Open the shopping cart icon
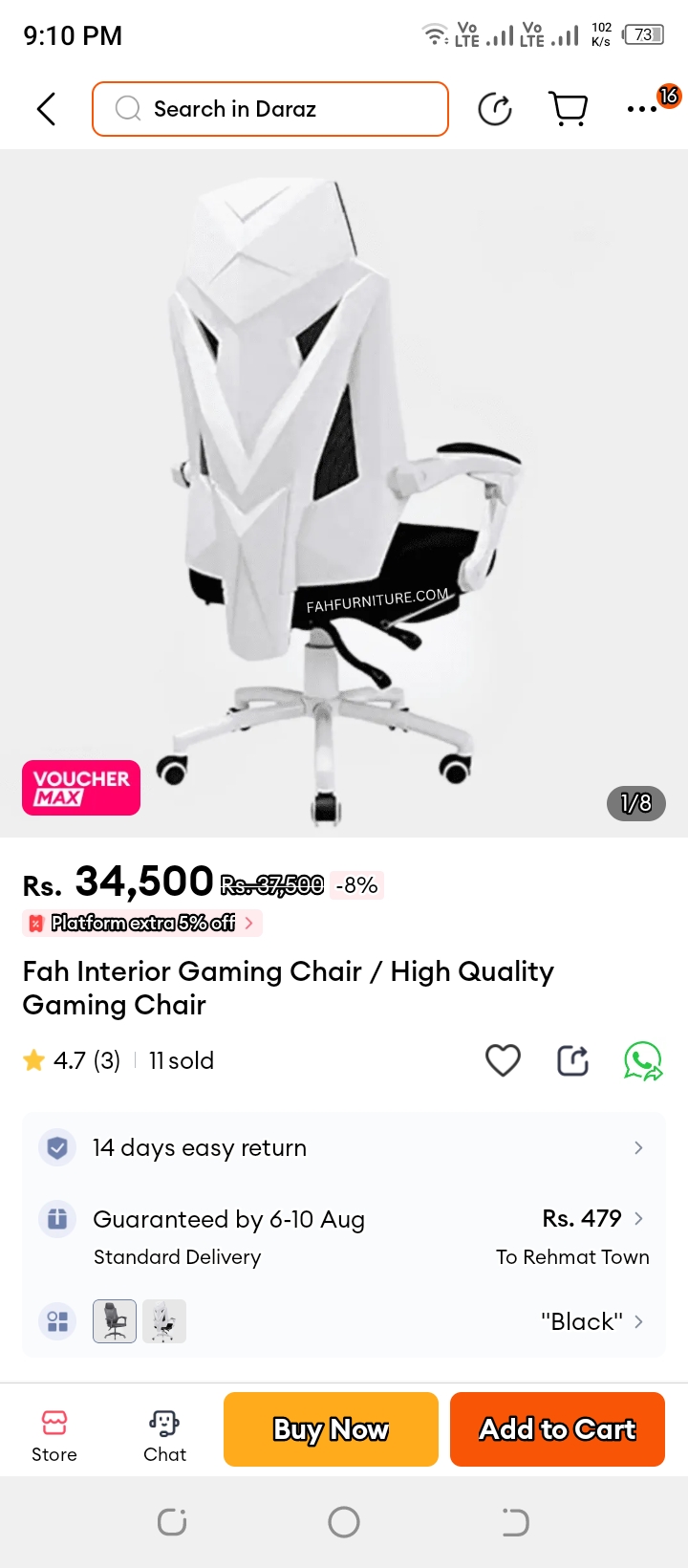Image resolution: width=688 pixels, height=1568 pixels. (569, 109)
